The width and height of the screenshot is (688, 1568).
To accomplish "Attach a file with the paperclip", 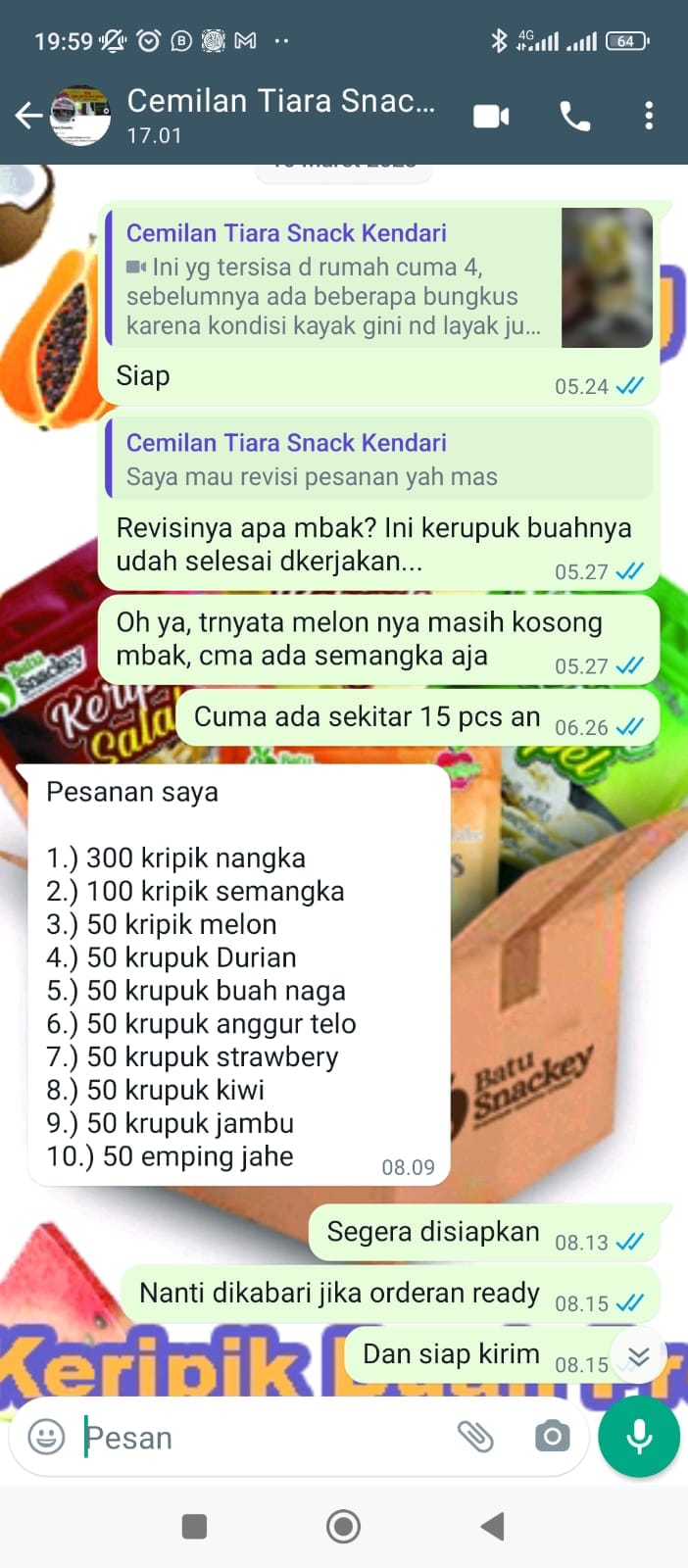I will (x=475, y=1437).
